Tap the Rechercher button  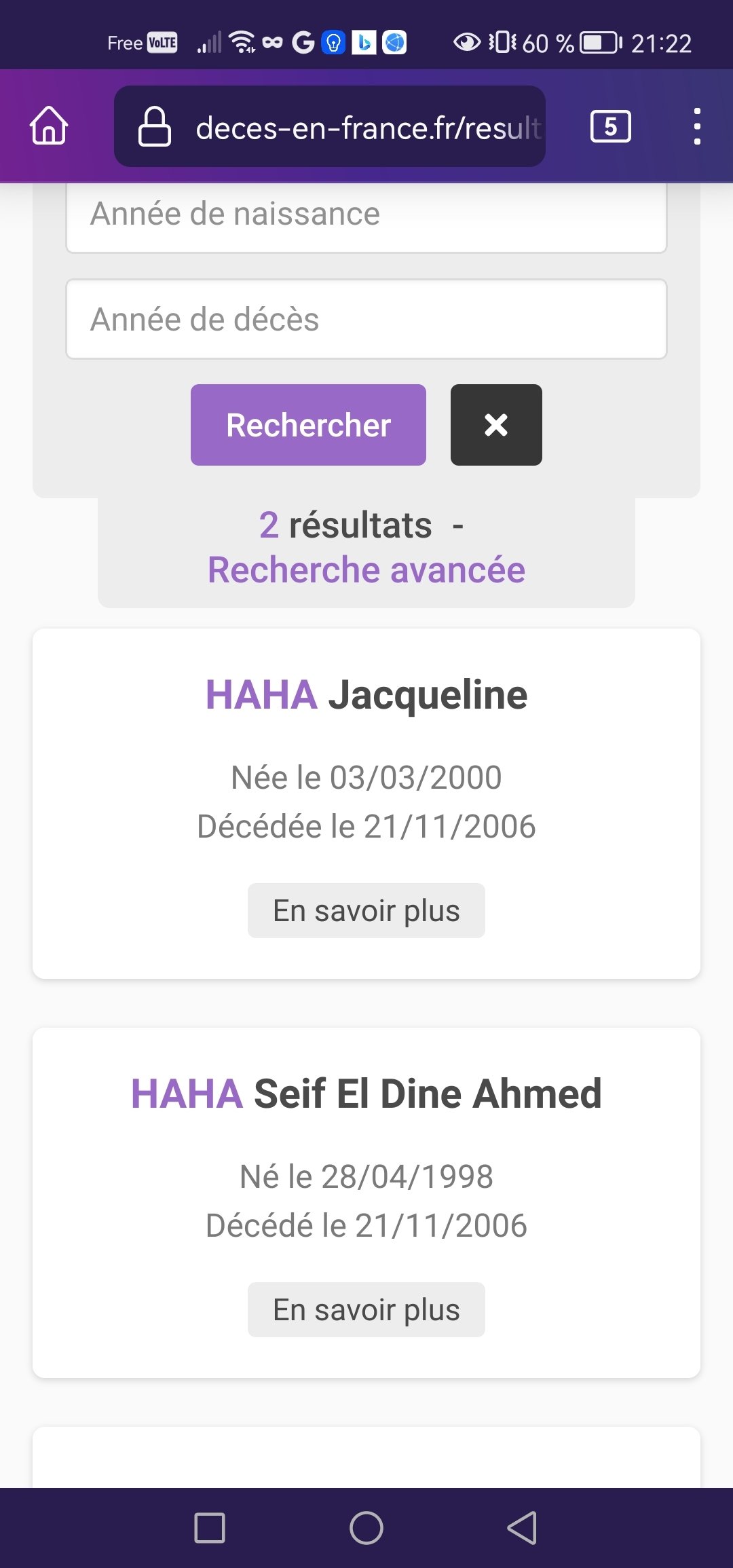pyautogui.click(x=308, y=425)
